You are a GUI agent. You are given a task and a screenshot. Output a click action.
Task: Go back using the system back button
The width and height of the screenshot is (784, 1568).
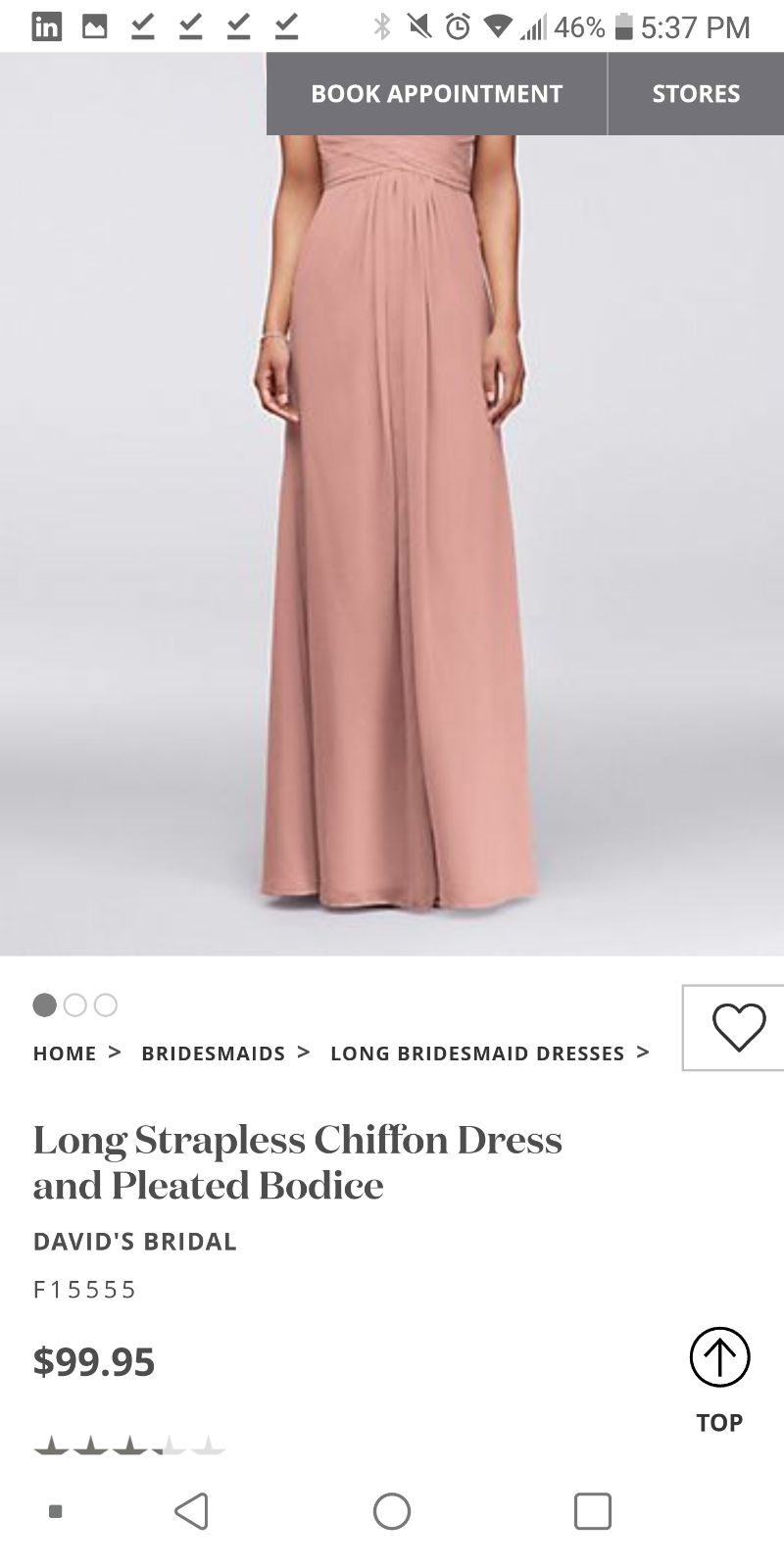192,1511
